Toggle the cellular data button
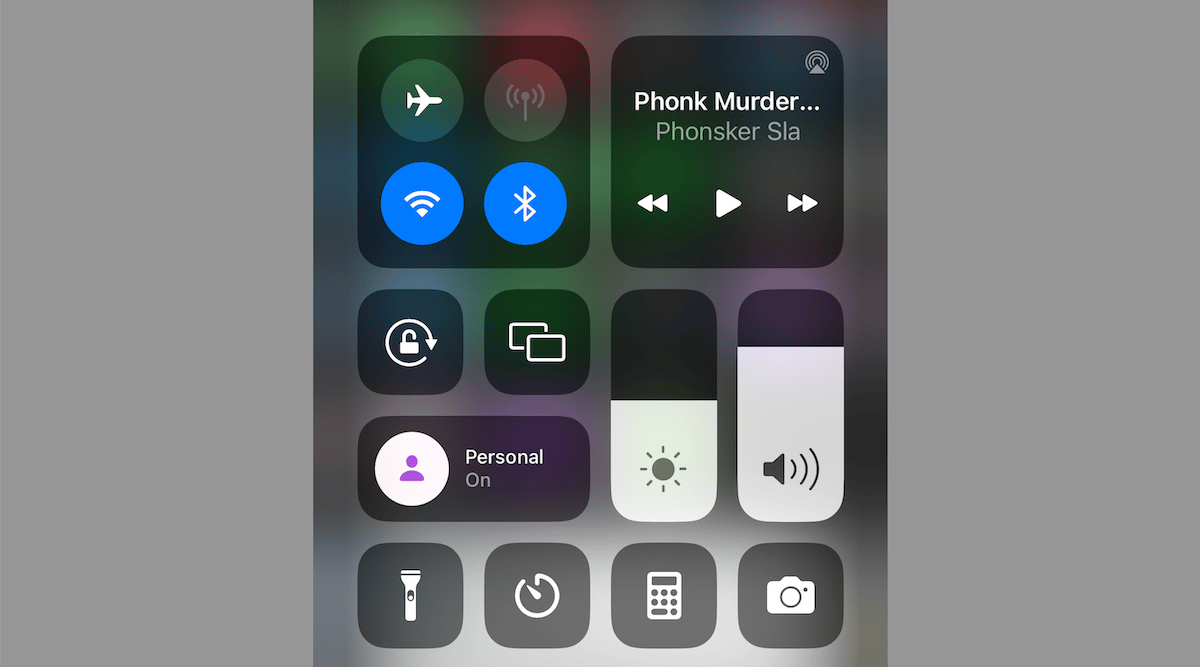The width and height of the screenshot is (1200, 667). click(525, 100)
